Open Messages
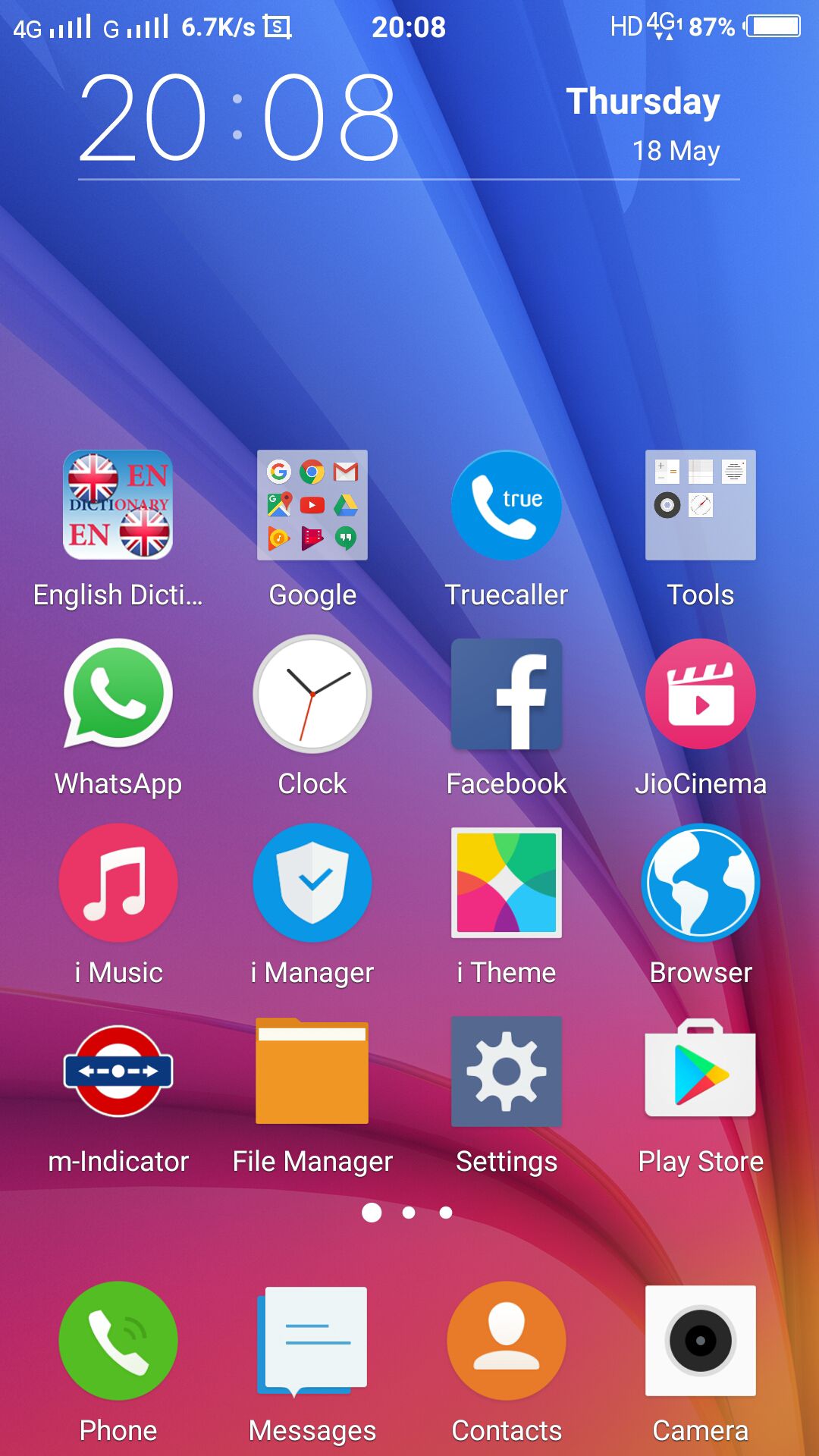 [312, 1341]
